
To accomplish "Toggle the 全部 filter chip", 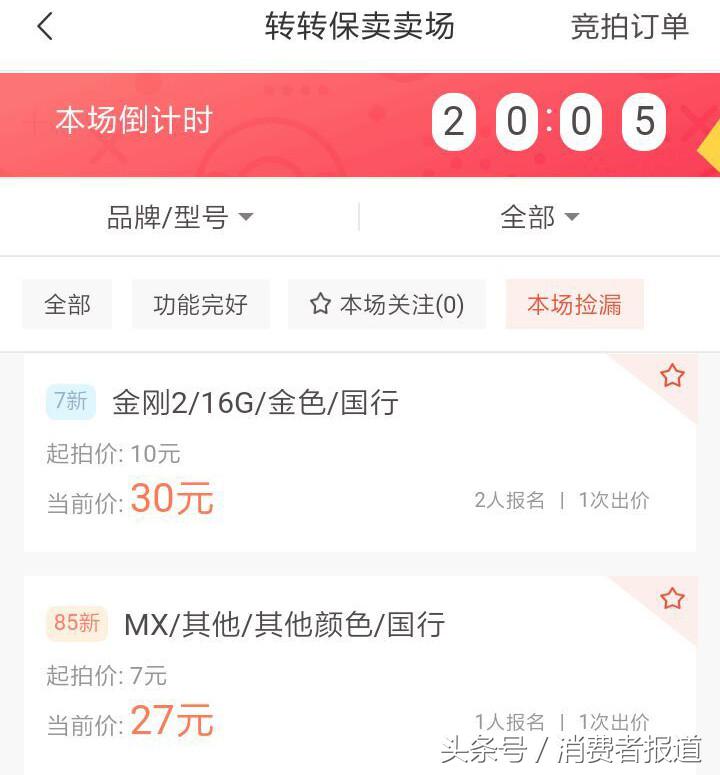I will click(66, 304).
